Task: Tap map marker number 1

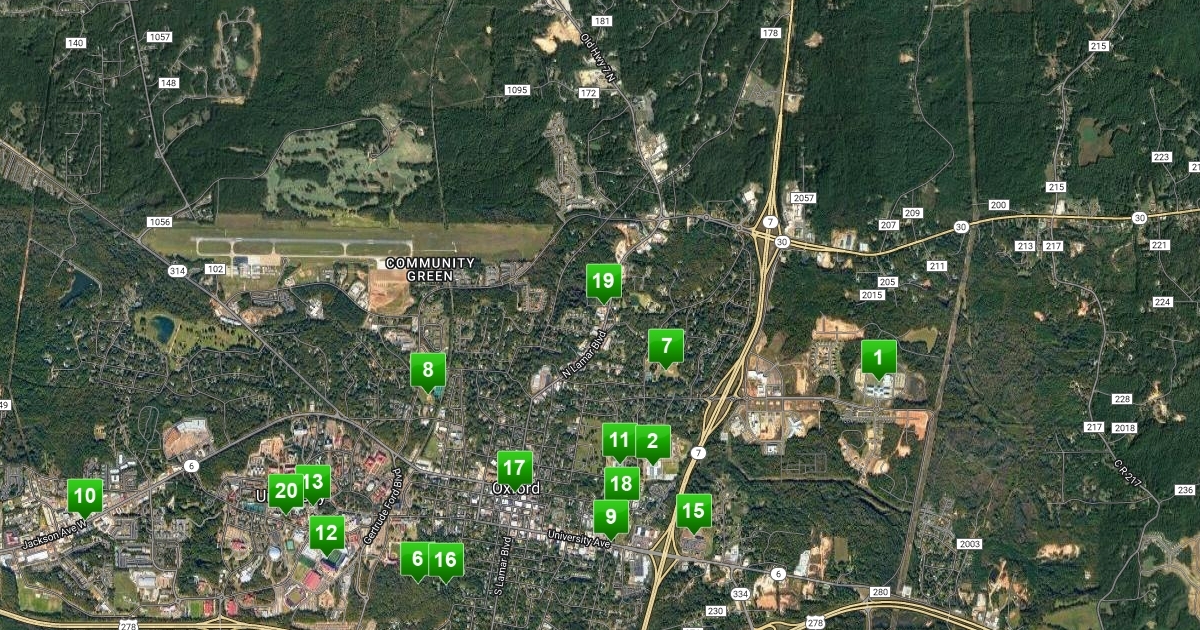Action: (x=879, y=357)
